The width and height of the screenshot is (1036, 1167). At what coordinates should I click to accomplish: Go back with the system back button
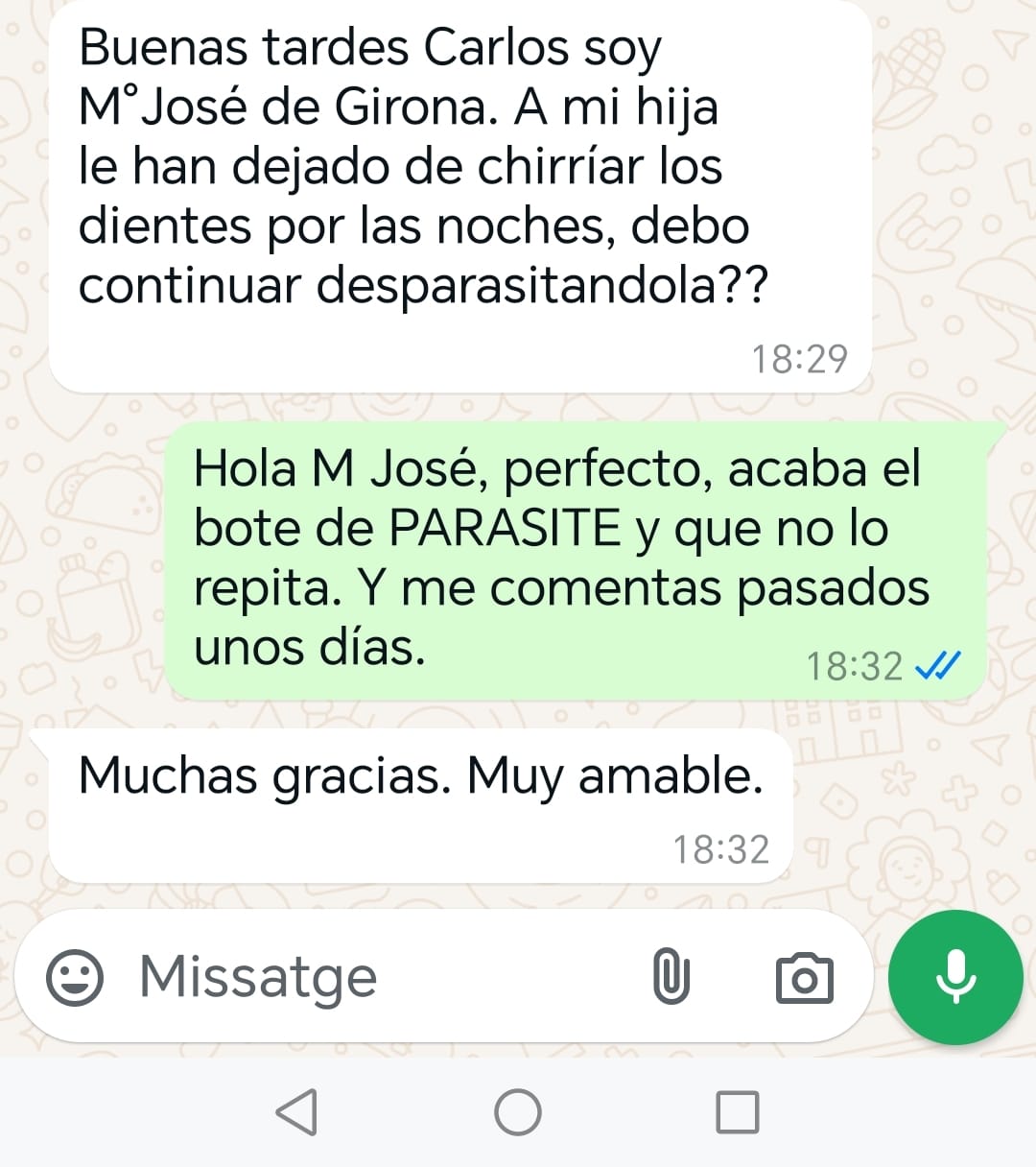pyautogui.click(x=296, y=1112)
